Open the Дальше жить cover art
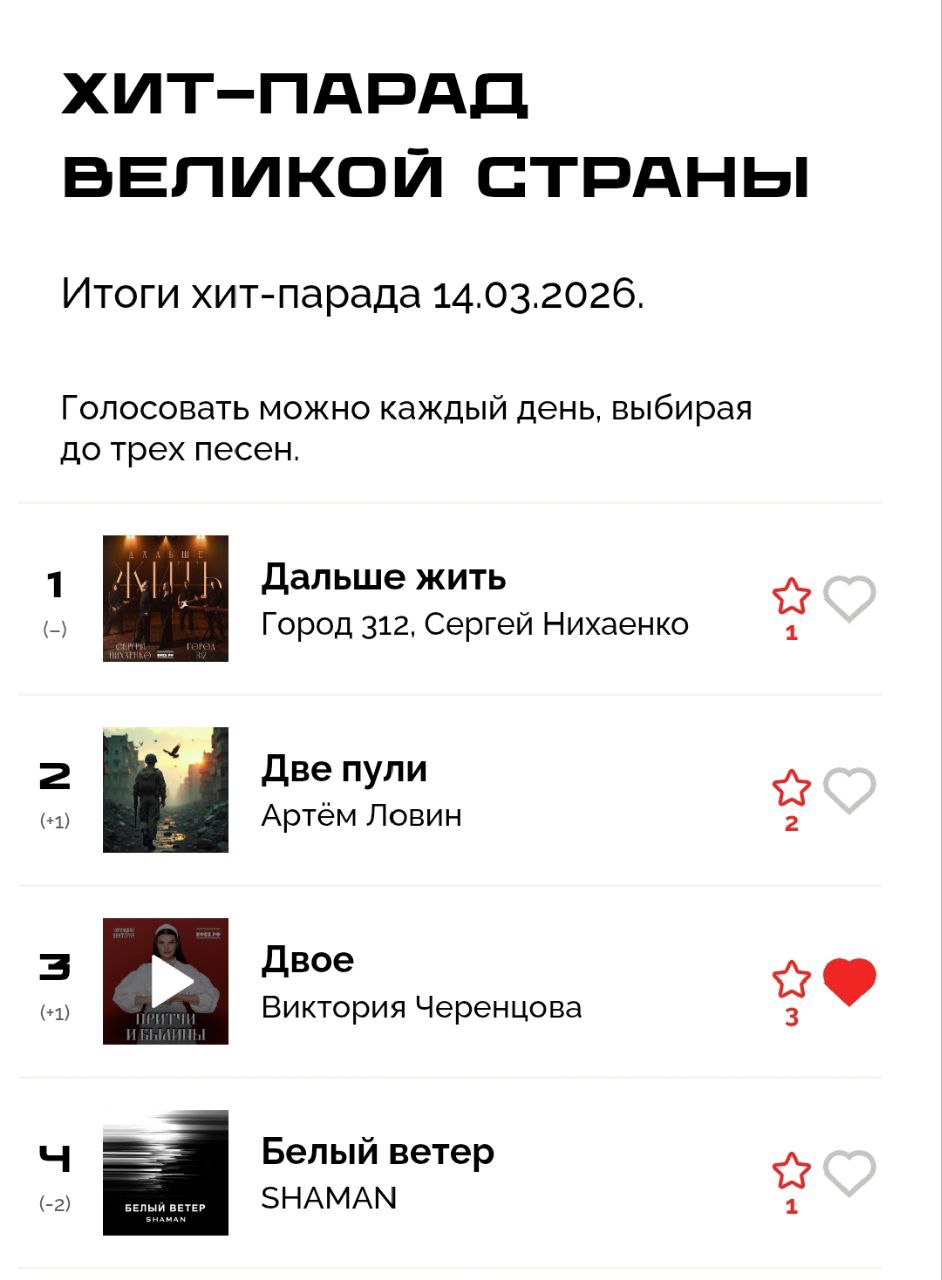942x1280 pixels. click(x=166, y=598)
